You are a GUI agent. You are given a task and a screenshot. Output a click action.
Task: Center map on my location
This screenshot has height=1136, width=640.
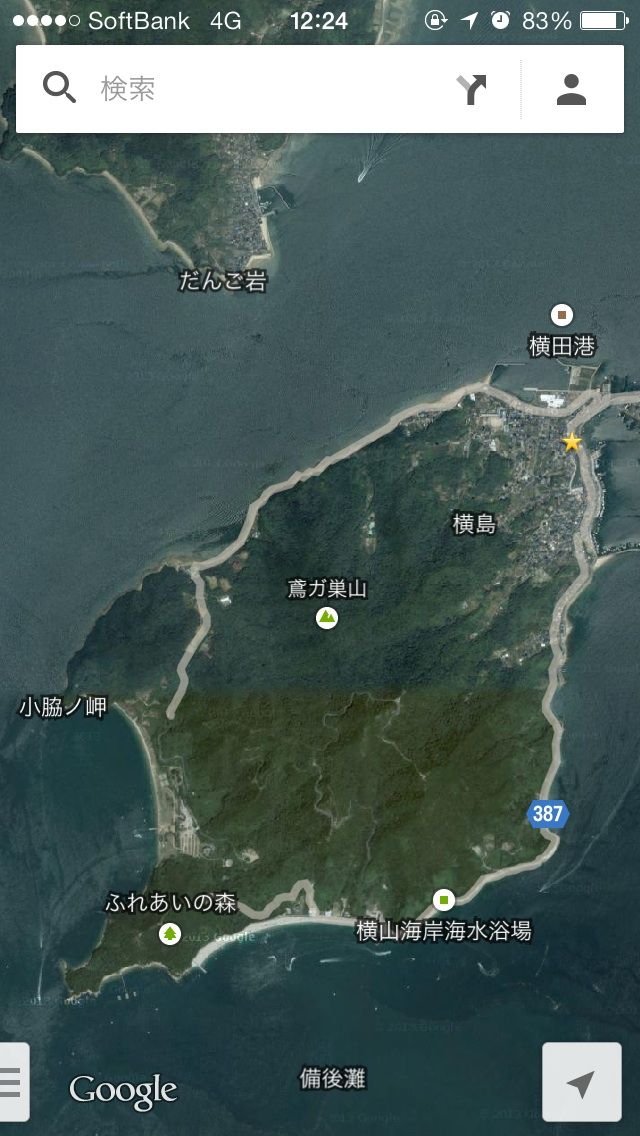pyautogui.click(x=581, y=1082)
